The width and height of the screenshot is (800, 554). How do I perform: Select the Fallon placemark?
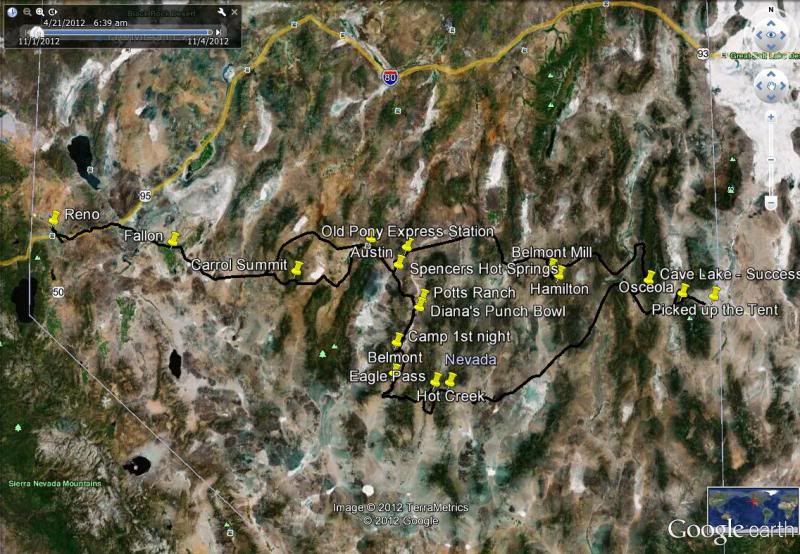(x=174, y=240)
